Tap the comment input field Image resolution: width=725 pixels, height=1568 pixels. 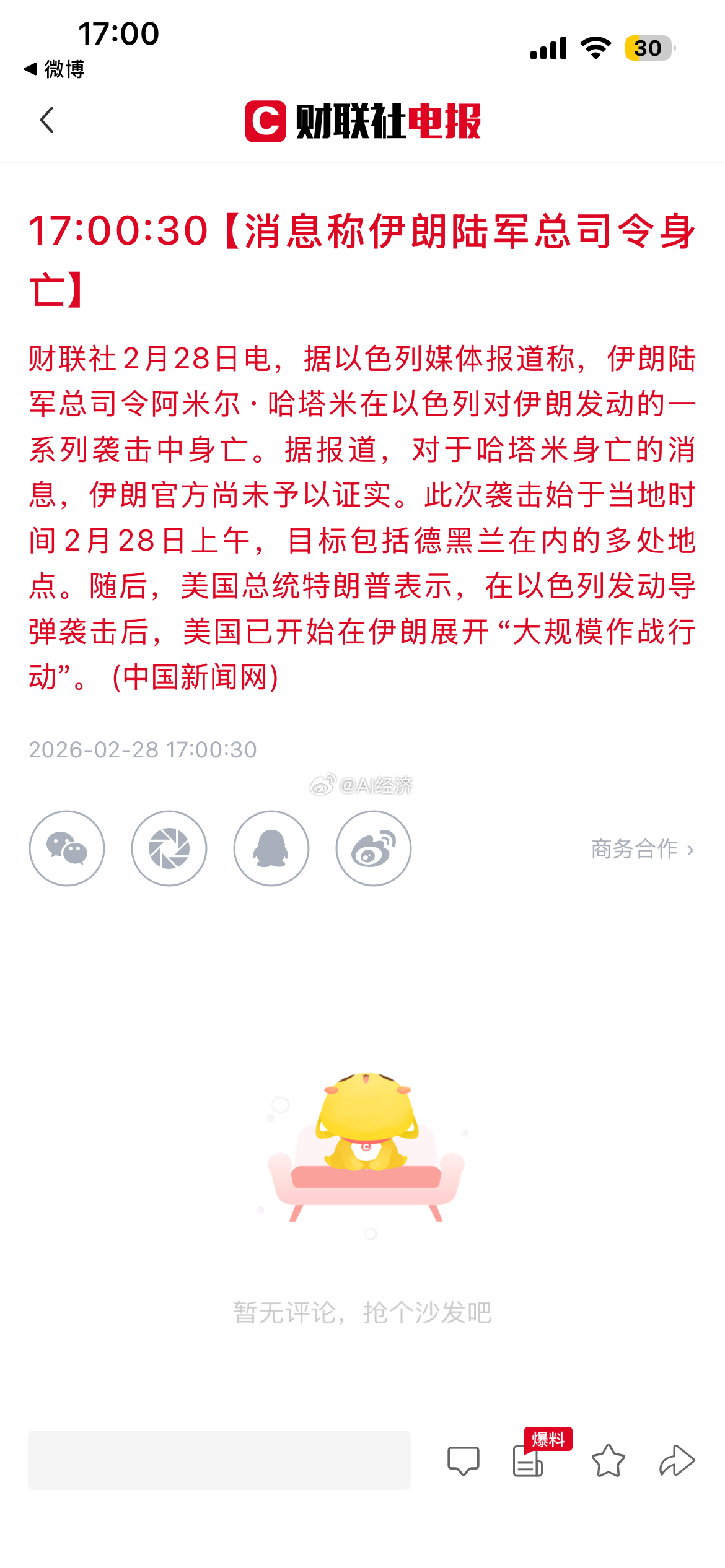(x=220, y=1459)
